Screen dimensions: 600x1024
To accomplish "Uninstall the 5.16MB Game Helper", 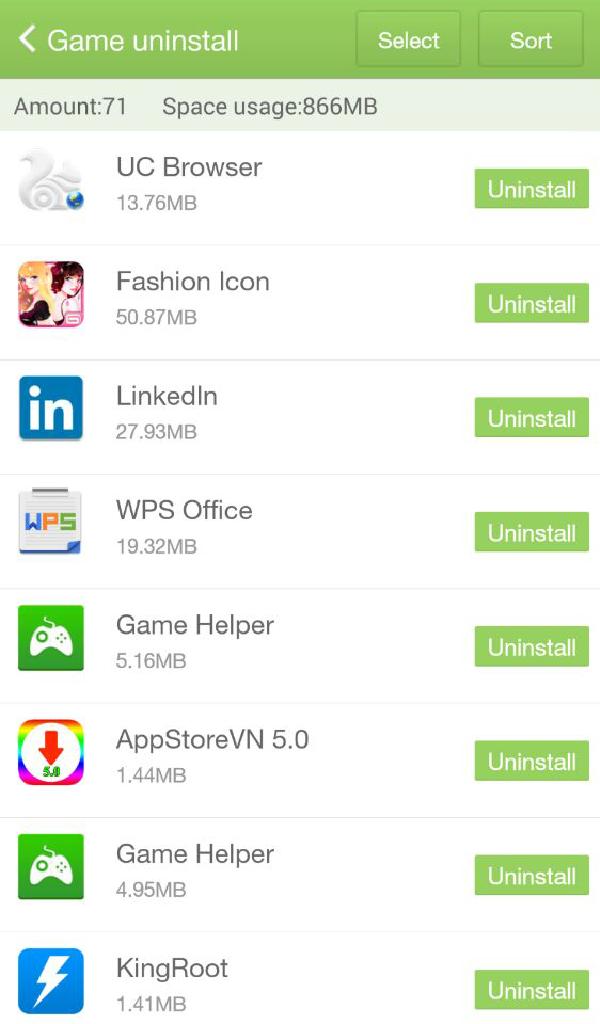I will point(531,647).
